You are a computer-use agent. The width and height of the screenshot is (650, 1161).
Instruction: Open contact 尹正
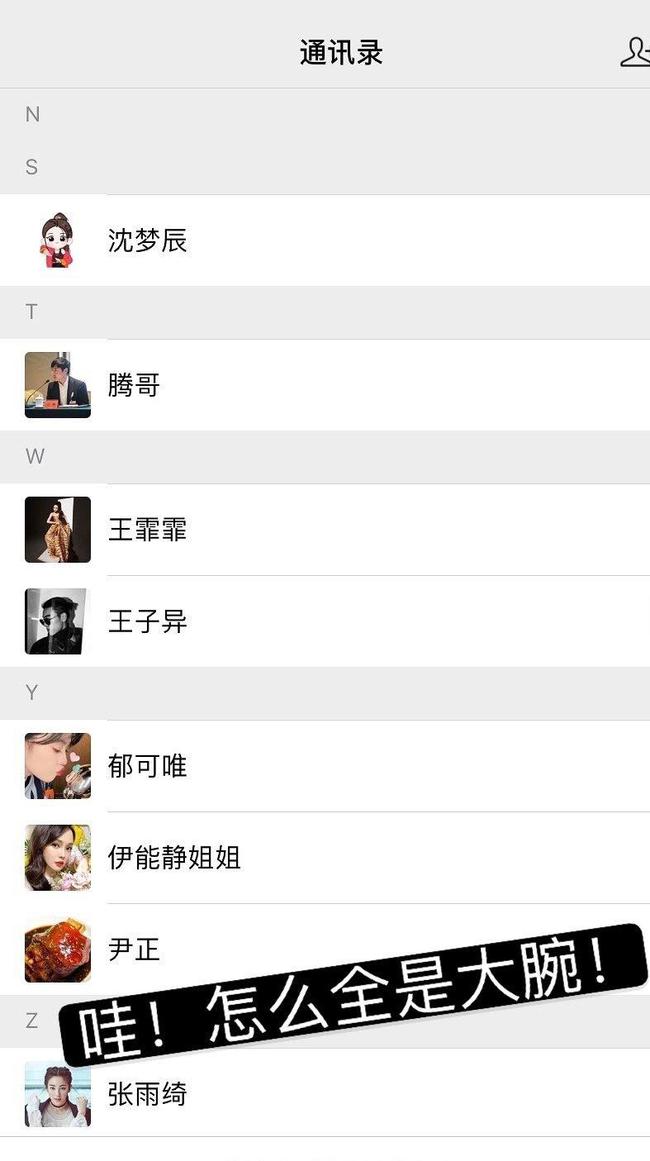(325, 949)
